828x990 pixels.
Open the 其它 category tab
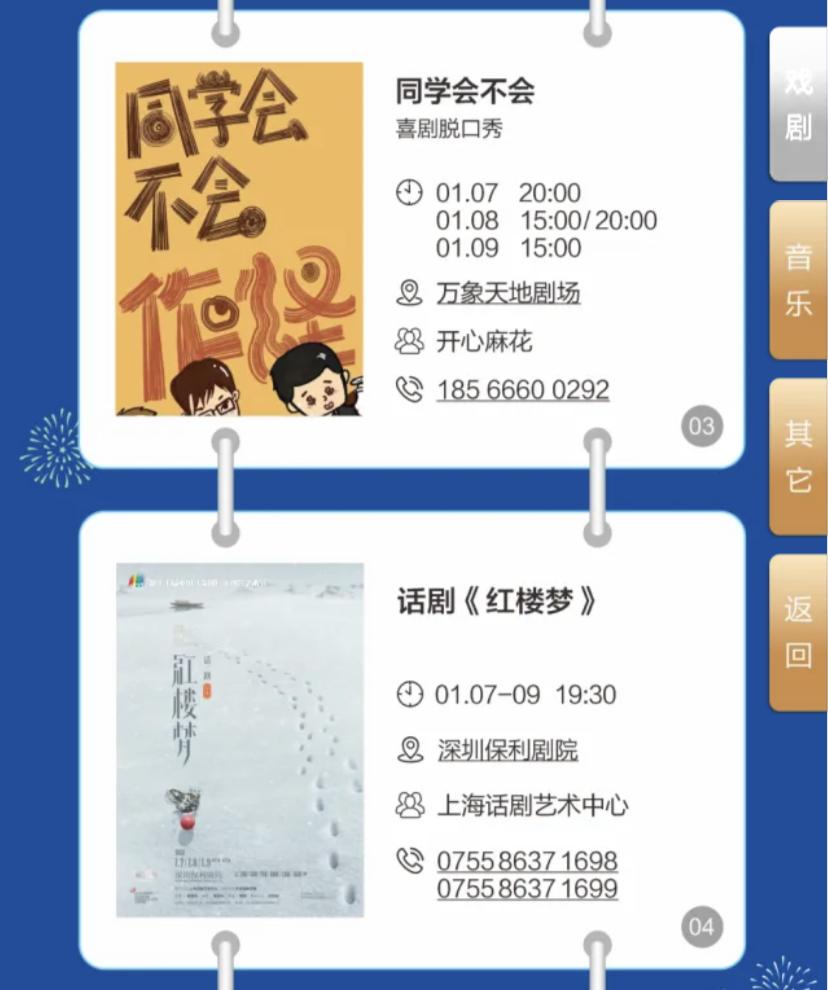pos(797,457)
